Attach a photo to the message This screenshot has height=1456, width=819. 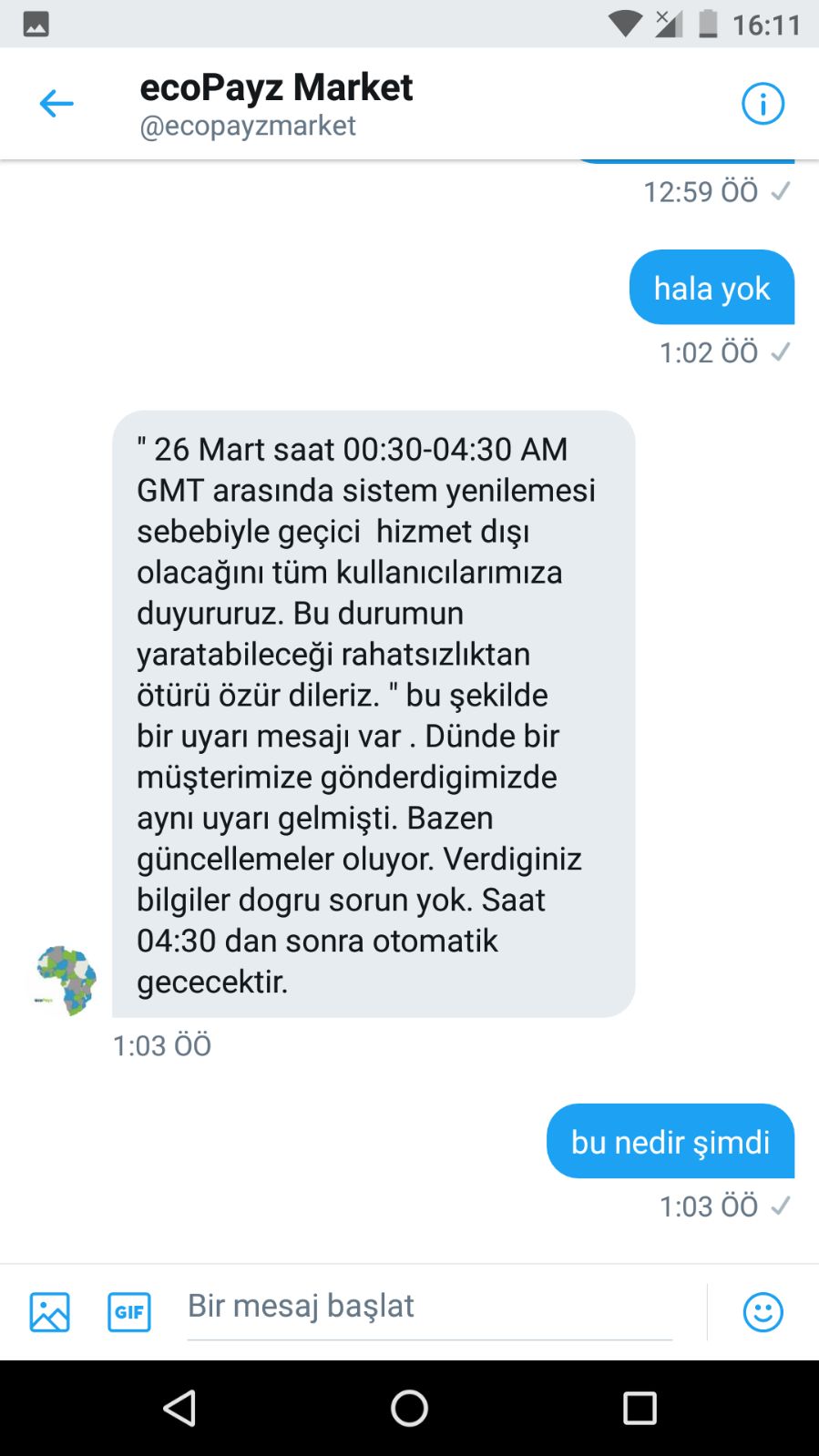49,1312
